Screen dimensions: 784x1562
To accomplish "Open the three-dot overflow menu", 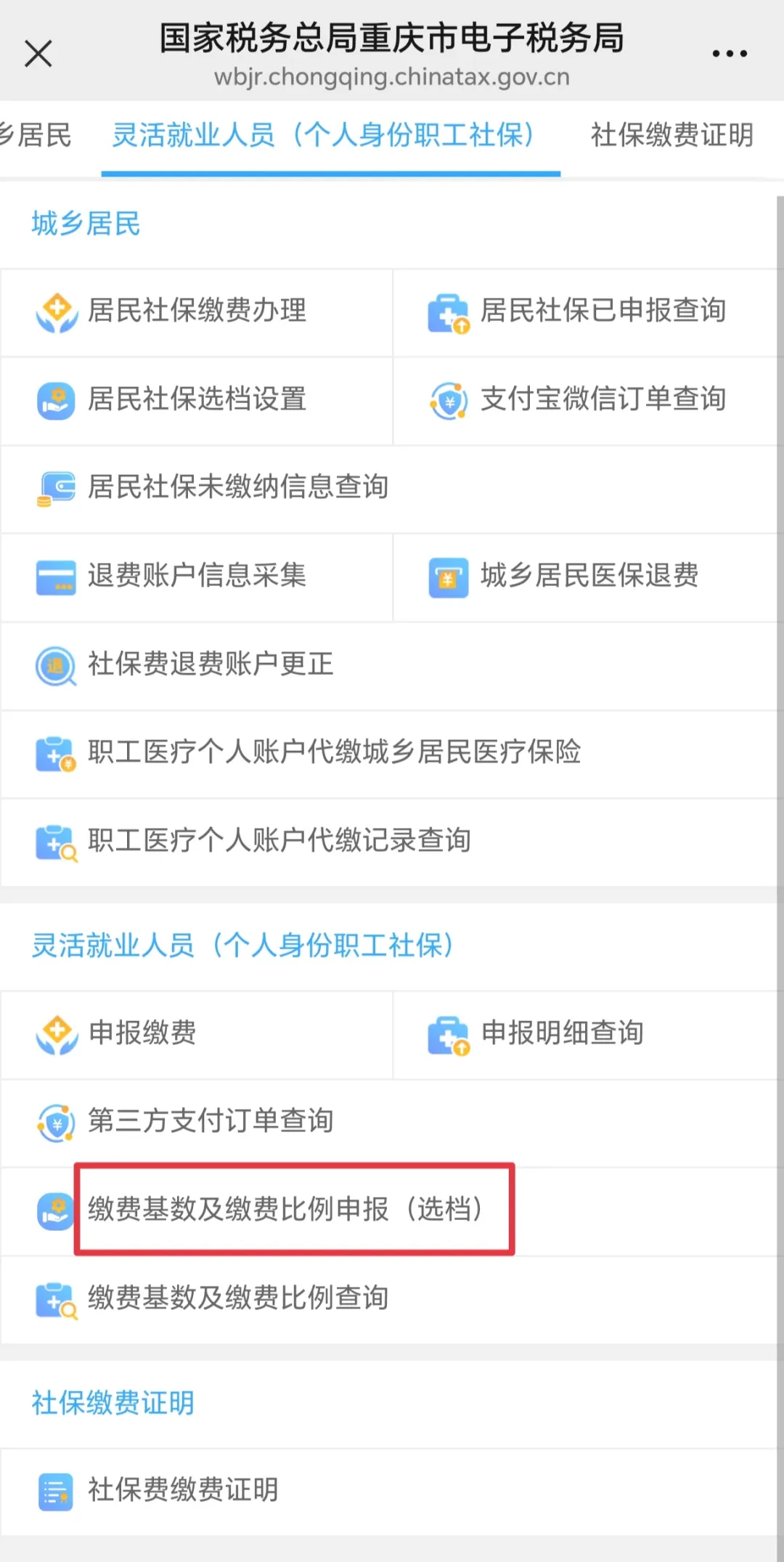I will click(729, 54).
